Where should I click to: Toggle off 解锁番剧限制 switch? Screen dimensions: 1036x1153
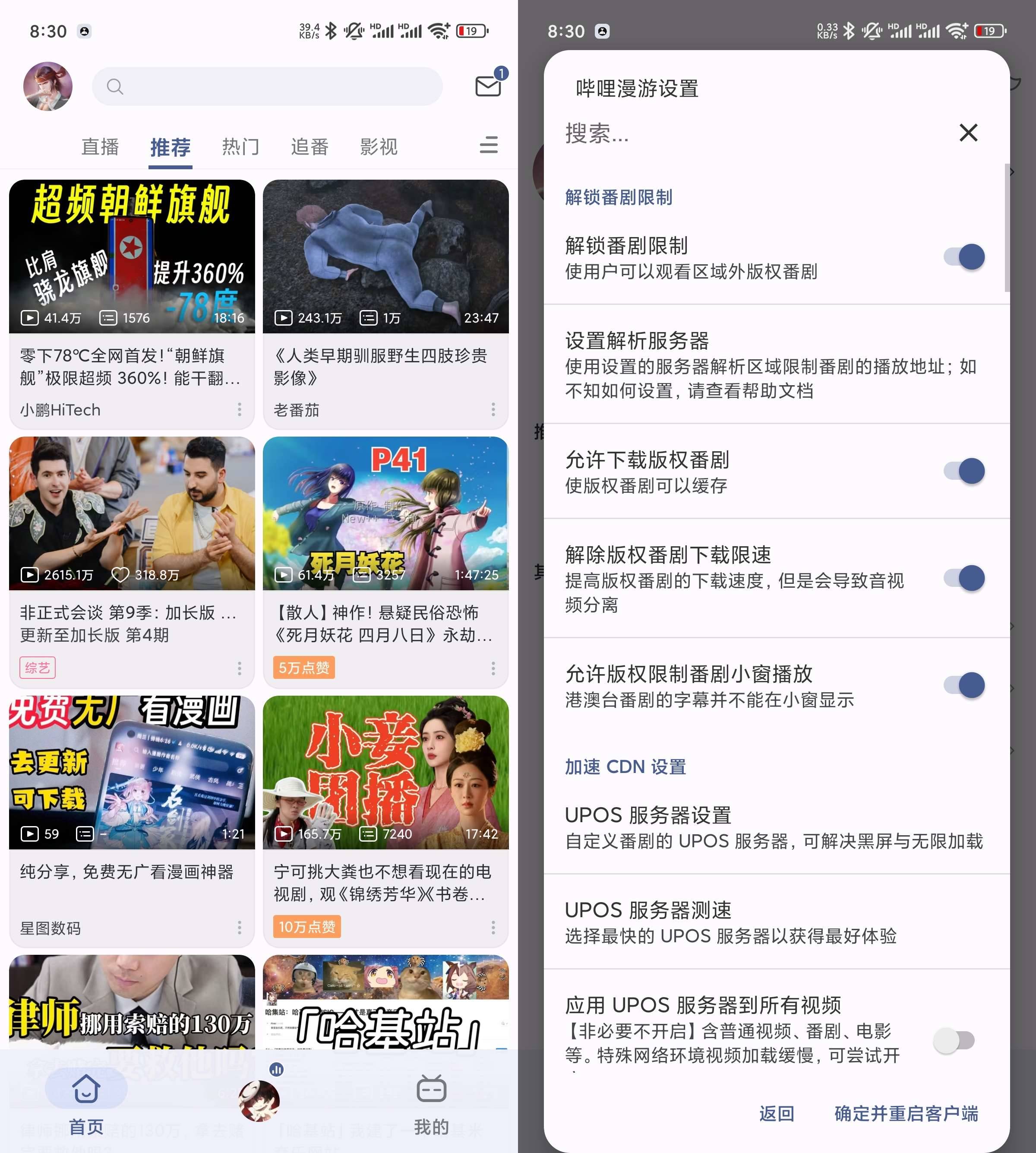click(x=964, y=257)
